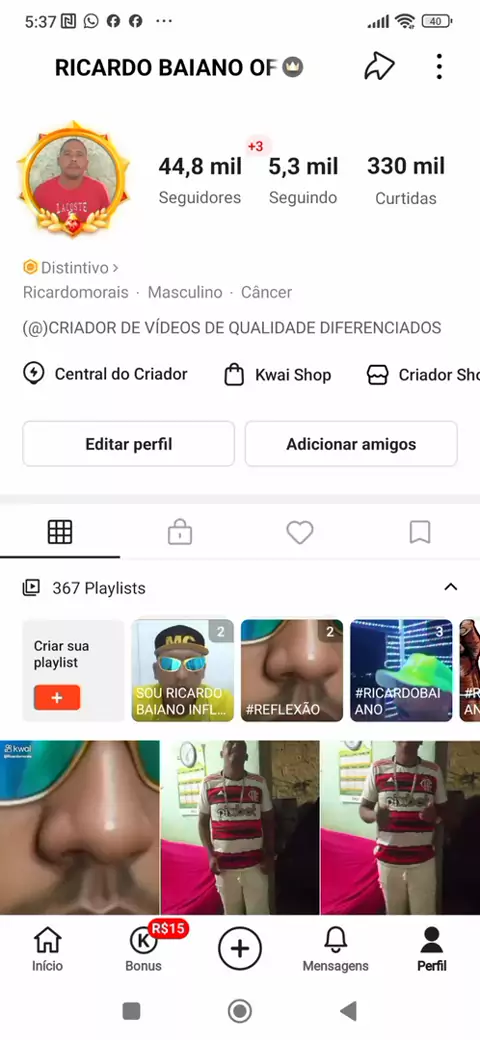Open Central do Criador
The image size is (480, 1040).
[x=105, y=375]
